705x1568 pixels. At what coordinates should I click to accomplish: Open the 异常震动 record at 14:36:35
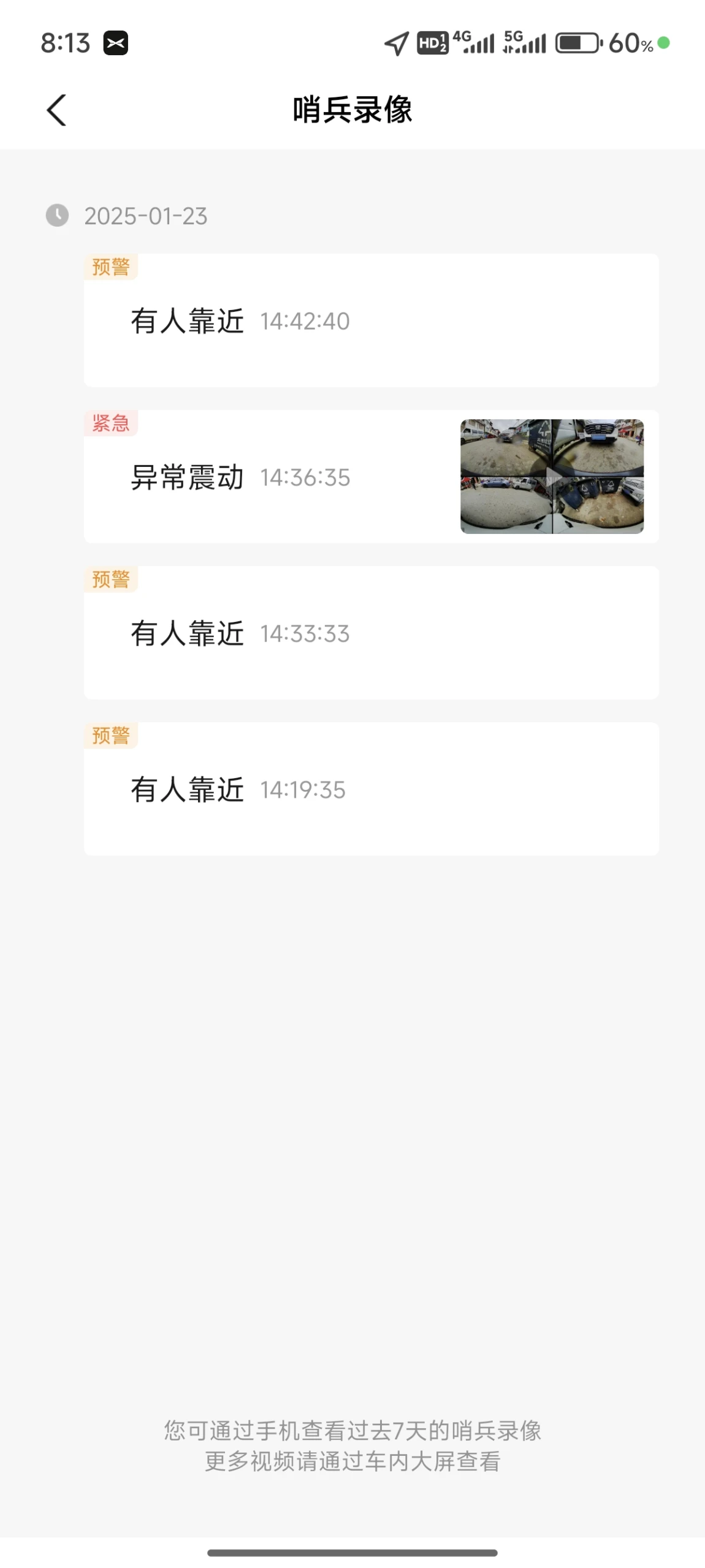coord(371,476)
